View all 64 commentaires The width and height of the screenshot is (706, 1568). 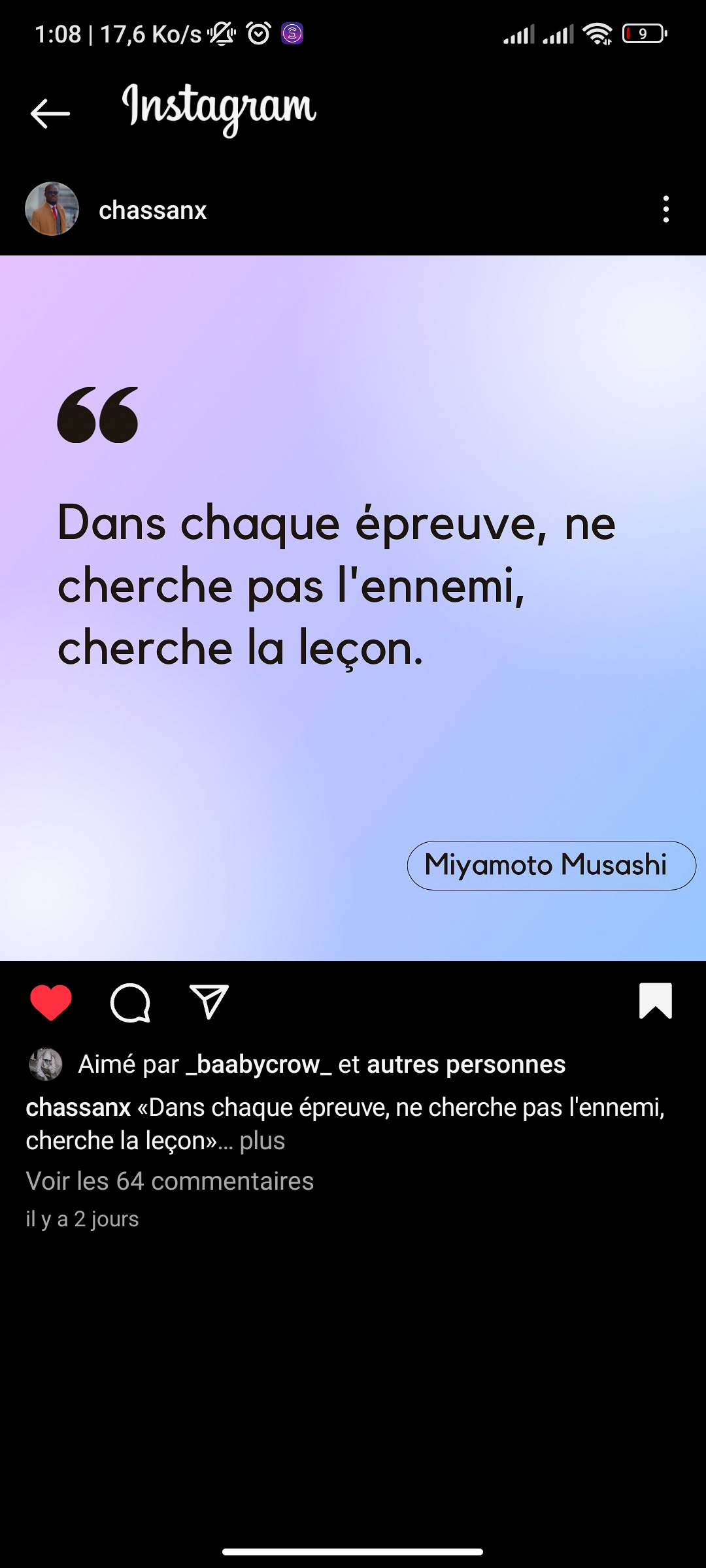click(170, 1181)
